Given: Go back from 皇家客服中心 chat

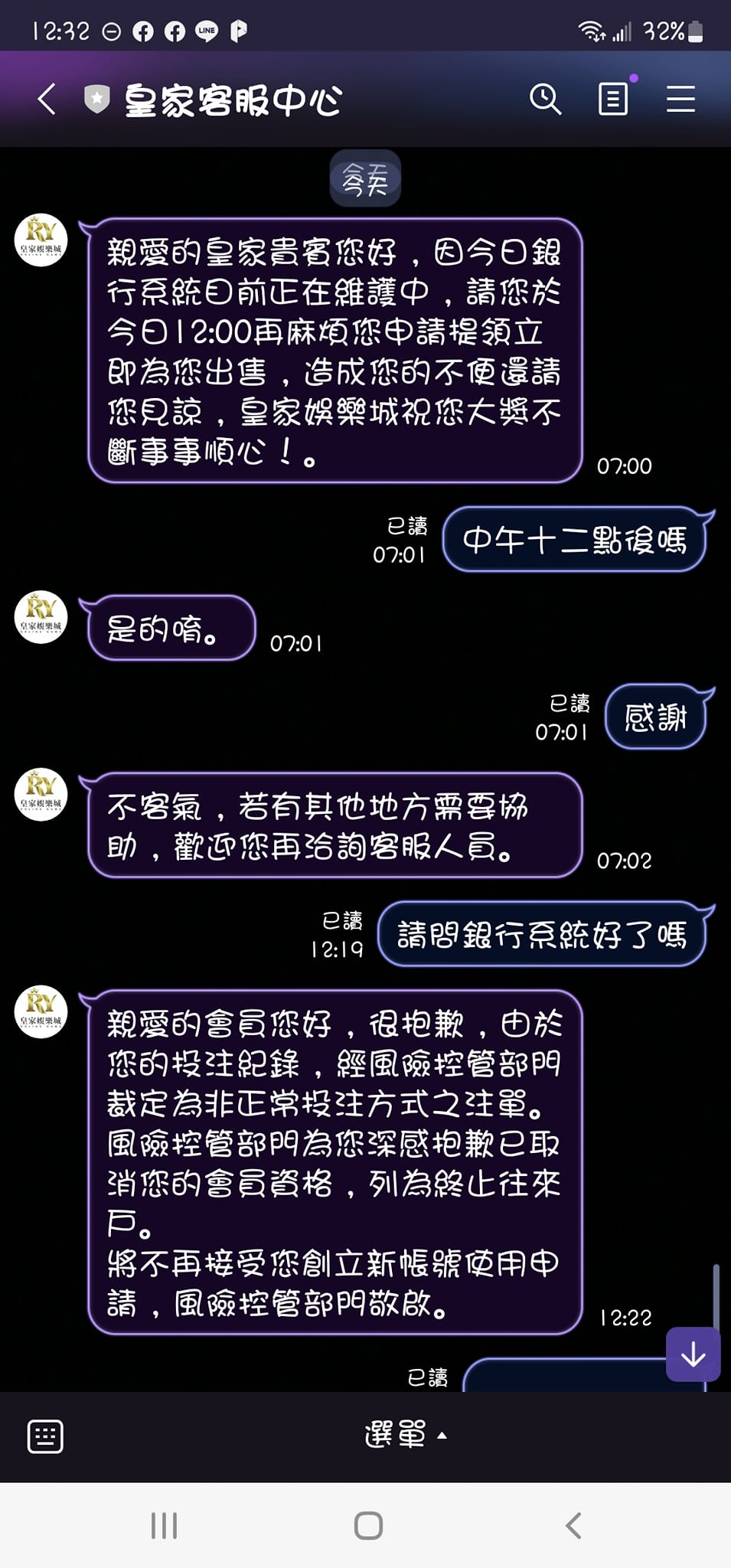Looking at the screenshot, I should coord(47,100).
